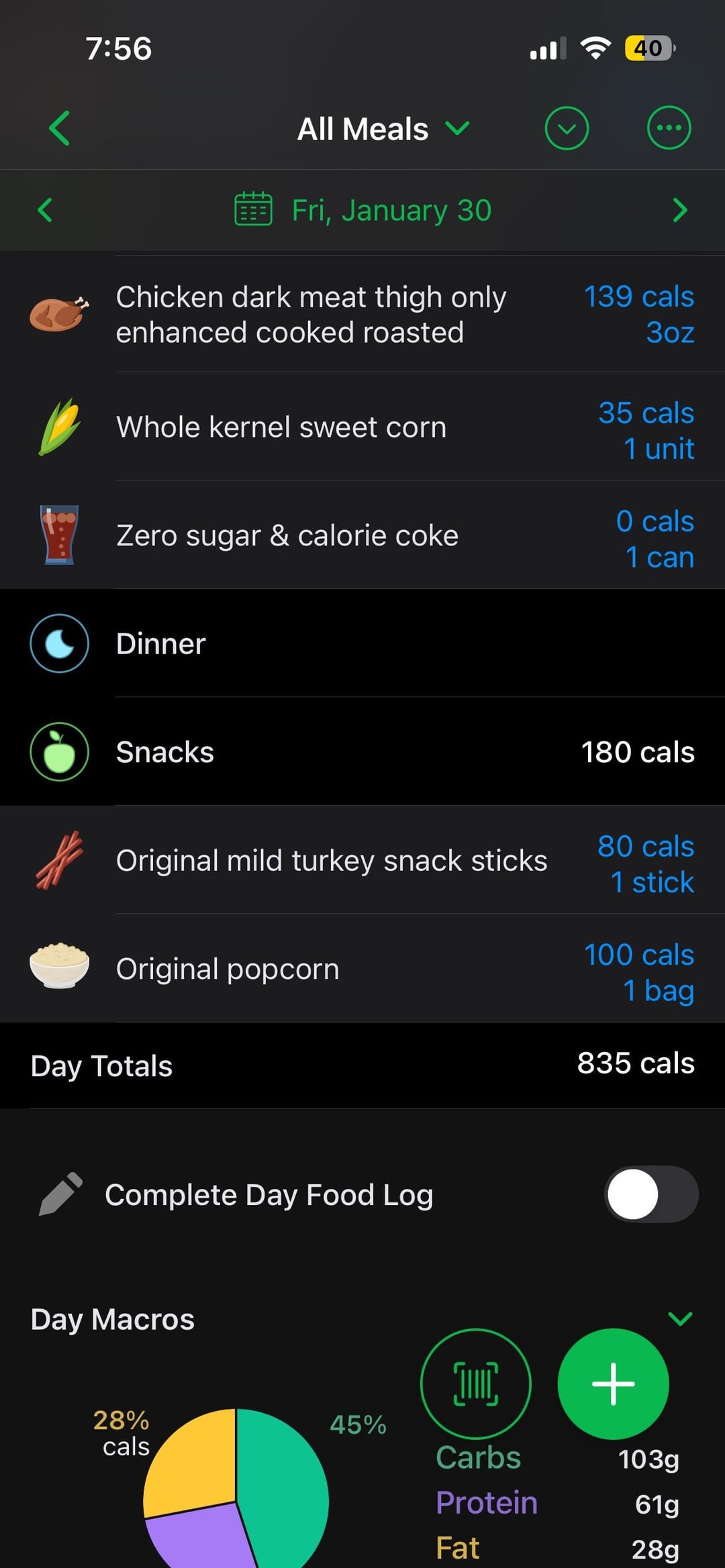This screenshot has height=1568, width=725.
Task: Tap the circled checkmark-down icon
Action: pyautogui.click(x=567, y=128)
